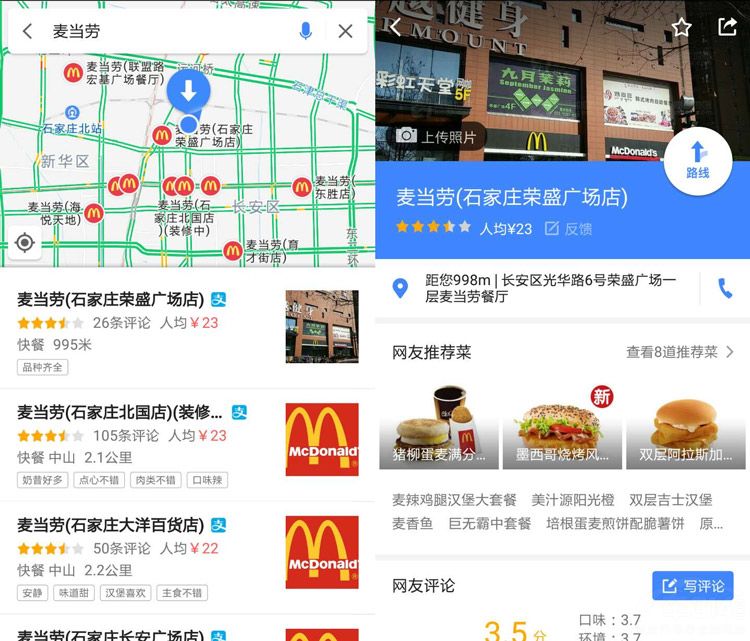Go back from the 麦当劳 search results
The image size is (750, 641).
pos(27,31)
